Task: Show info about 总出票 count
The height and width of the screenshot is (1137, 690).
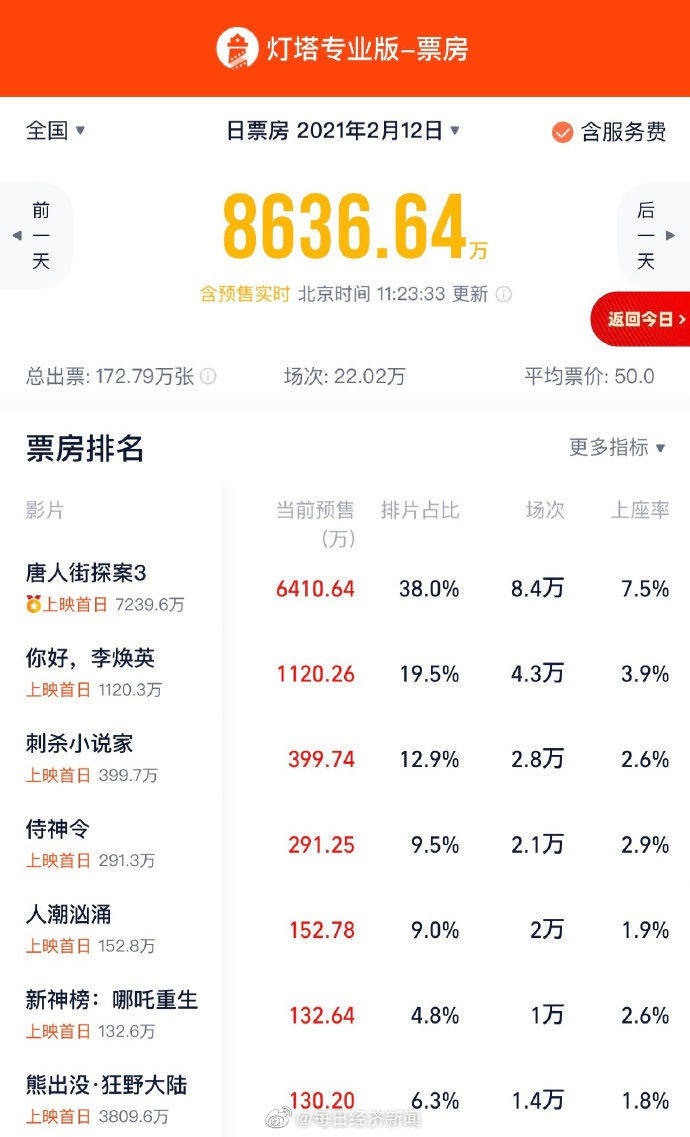Action: (x=208, y=376)
